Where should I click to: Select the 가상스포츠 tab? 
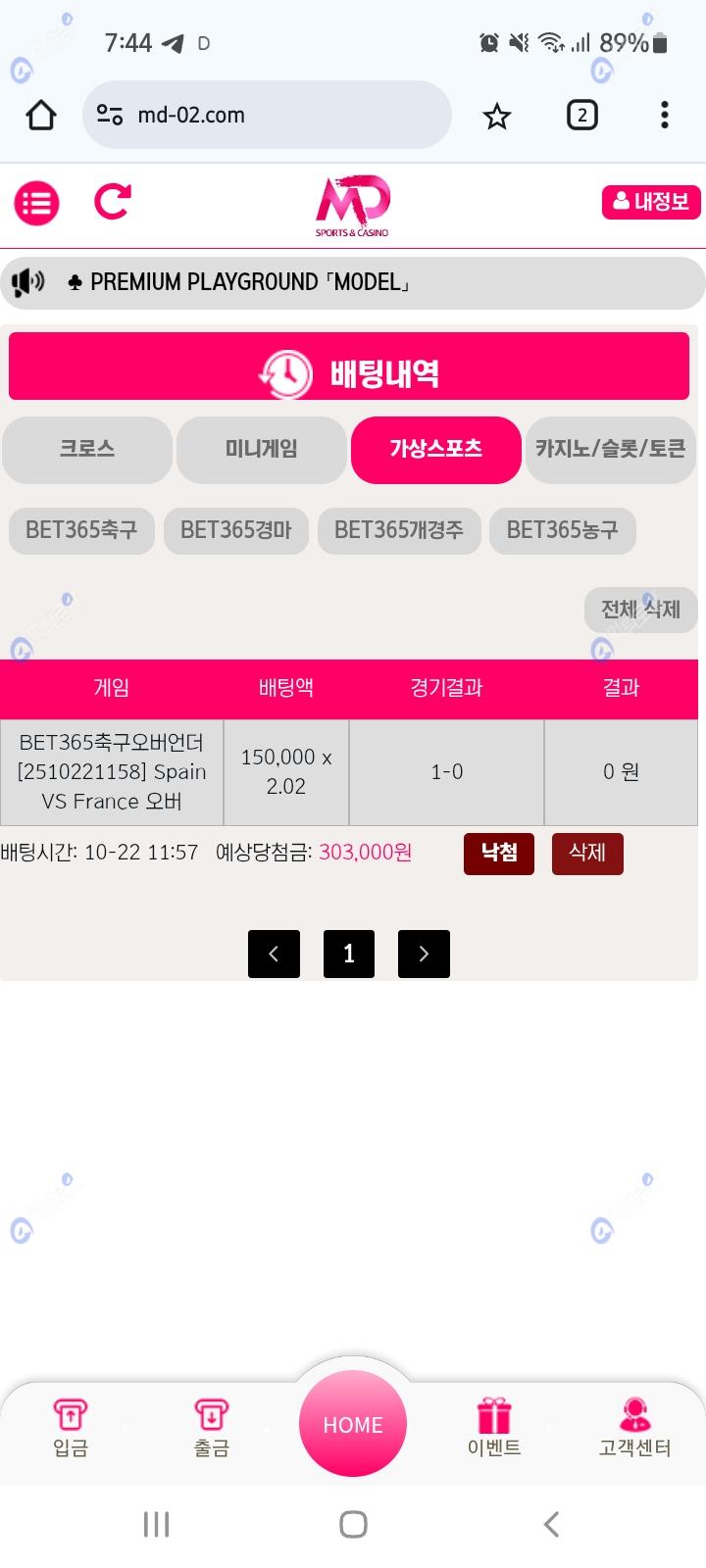coord(435,449)
